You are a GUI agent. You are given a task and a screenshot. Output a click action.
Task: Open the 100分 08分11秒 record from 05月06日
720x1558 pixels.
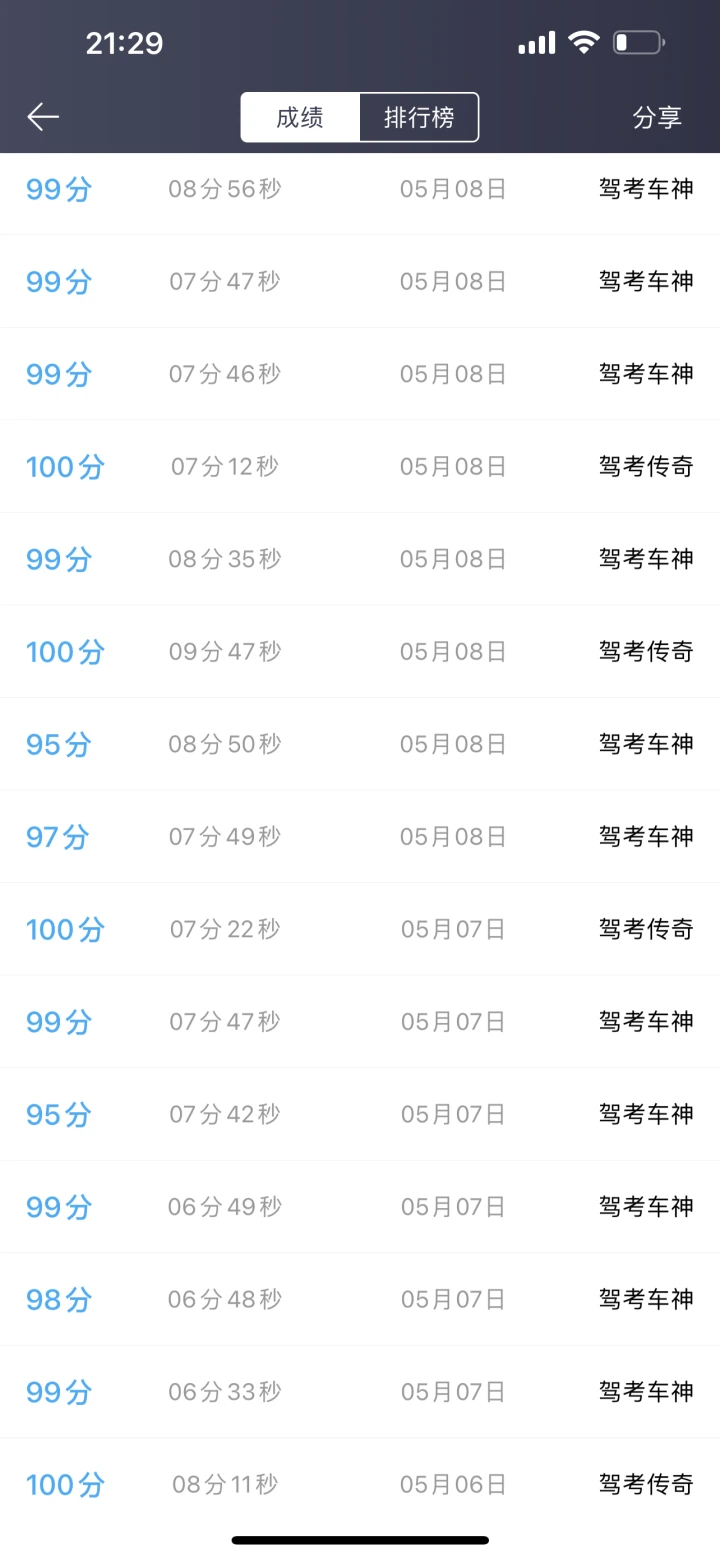pyautogui.click(x=360, y=1484)
